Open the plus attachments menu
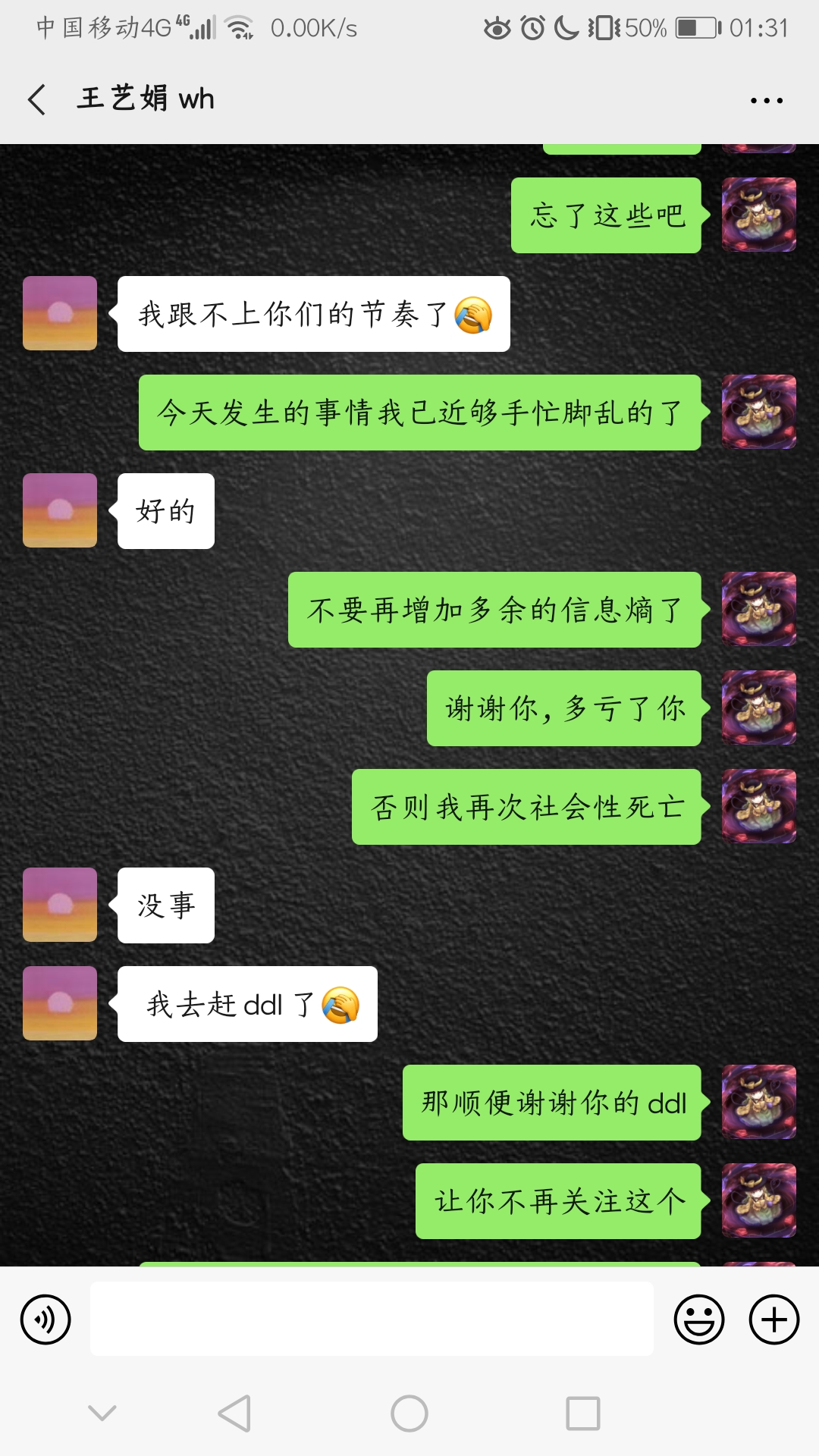The width and height of the screenshot is (819, 1456). coord(773,1319)
